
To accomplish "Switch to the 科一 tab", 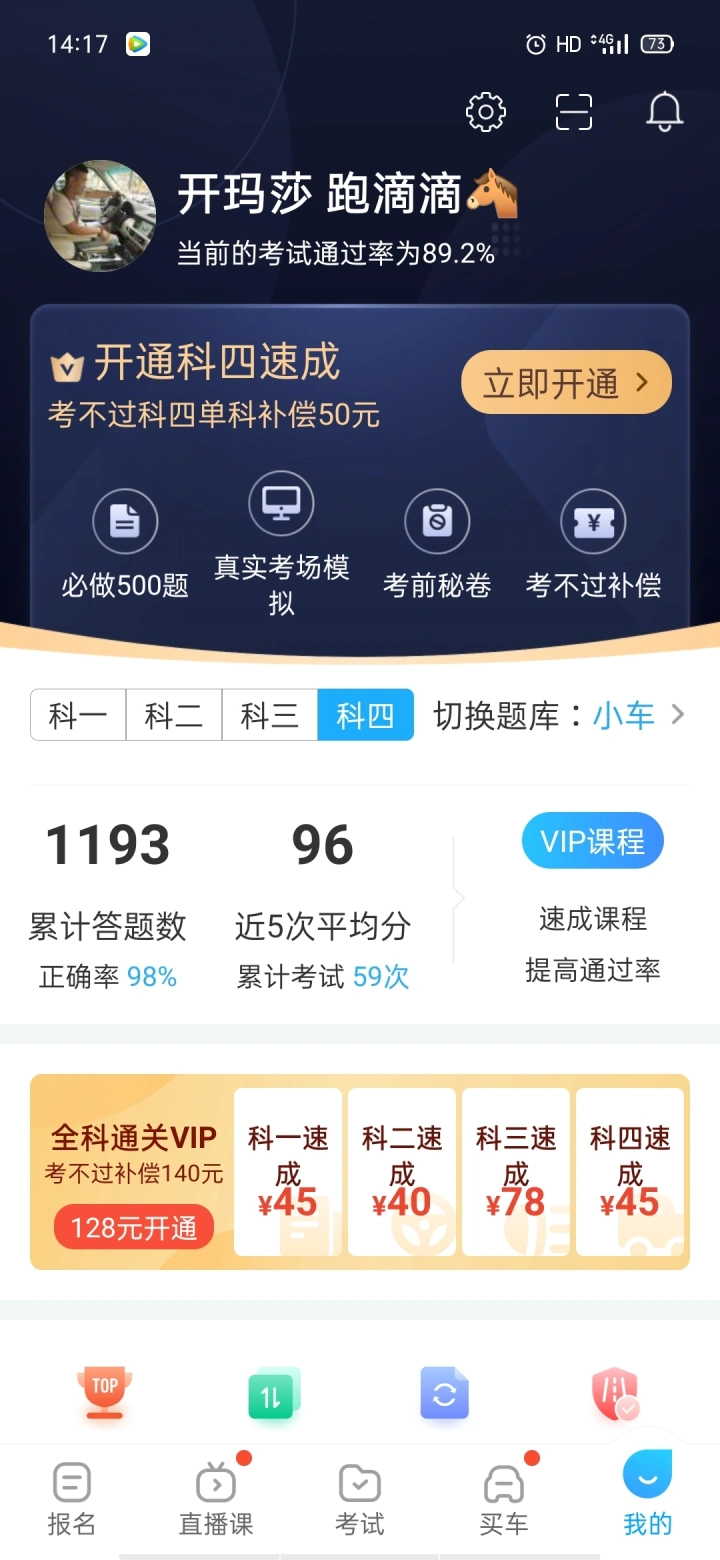I will (78, 715).
